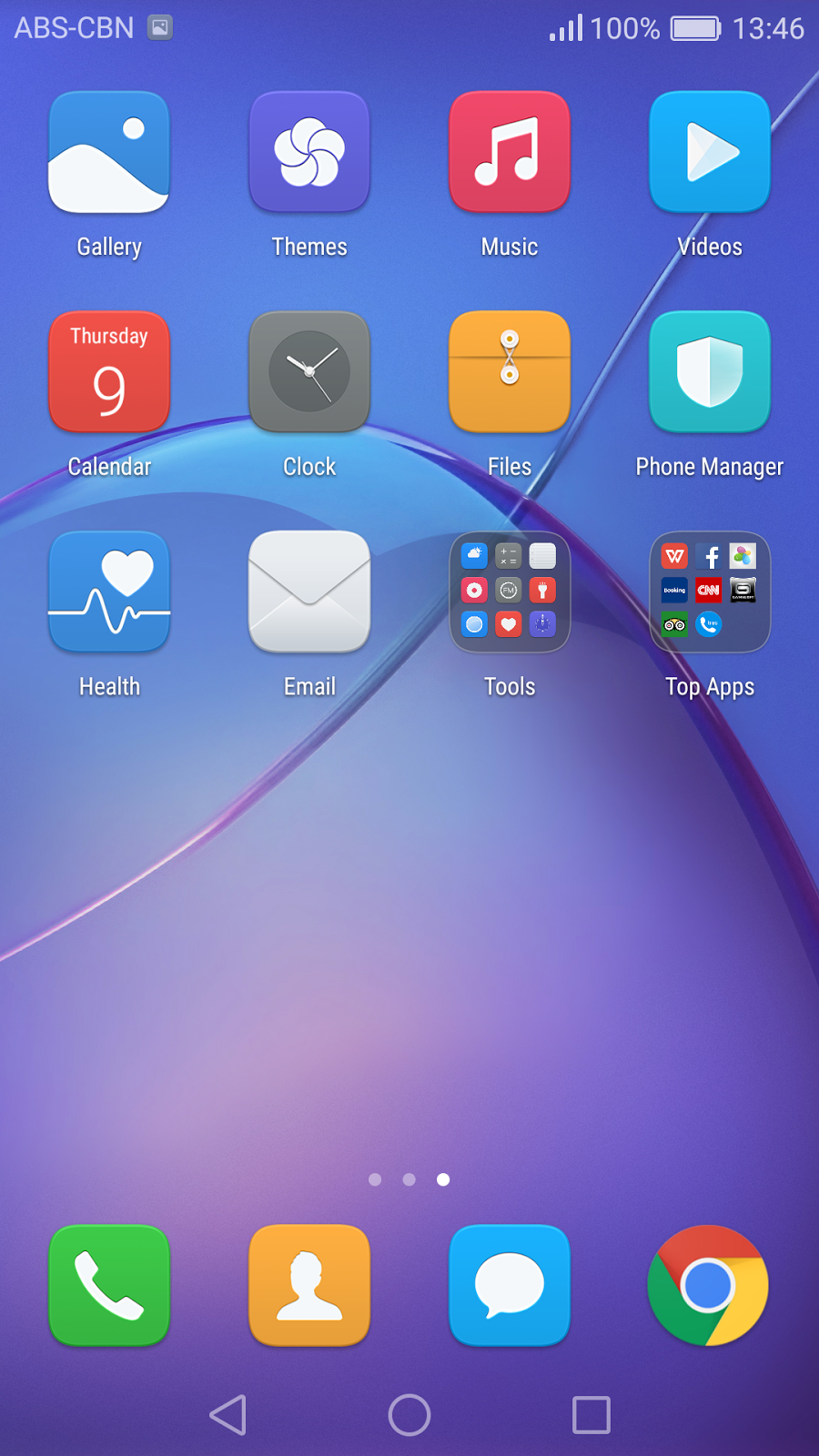819x1456 pixels.
Task: Launch the Videos app
Action: (710, 152)
